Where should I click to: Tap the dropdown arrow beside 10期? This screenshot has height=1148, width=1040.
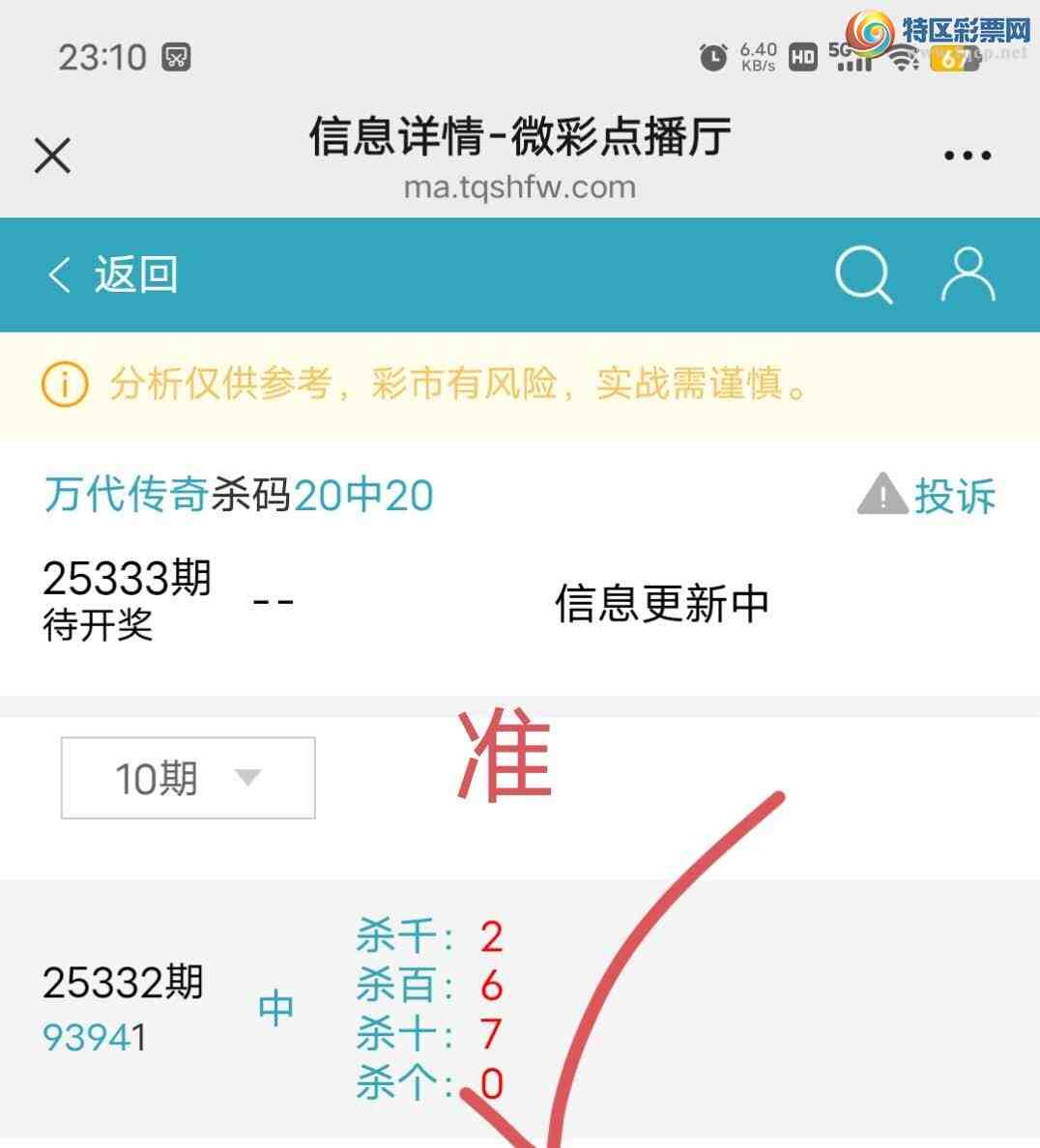248,777
